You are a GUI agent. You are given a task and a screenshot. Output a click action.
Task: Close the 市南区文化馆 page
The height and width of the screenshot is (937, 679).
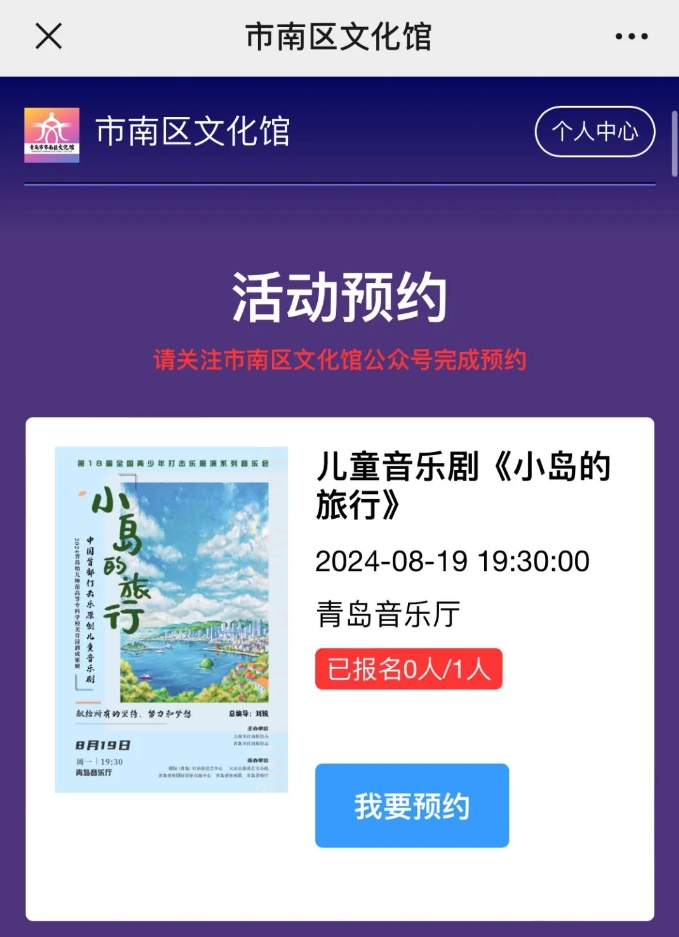click(x=48, y=37)
